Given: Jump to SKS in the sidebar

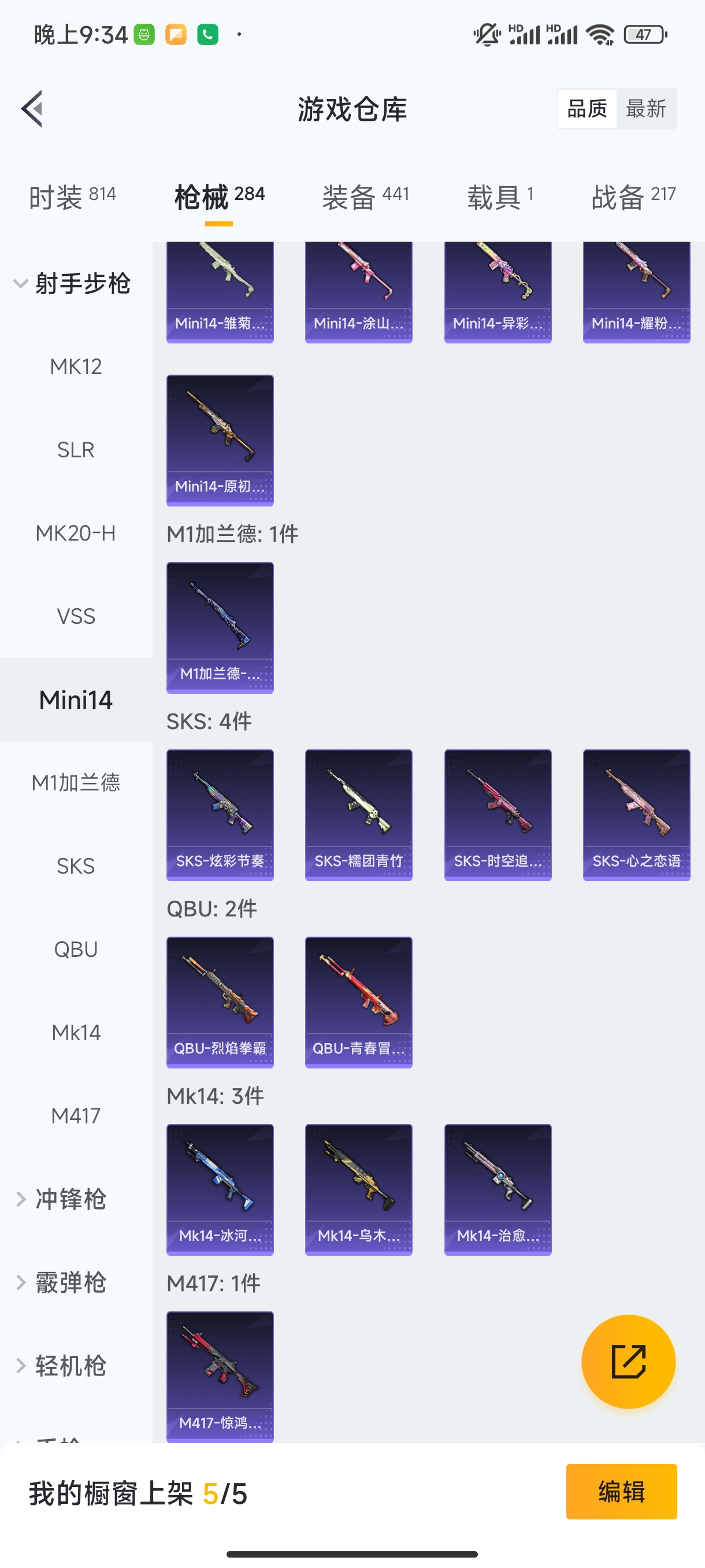Looking at the screenshot, I should tap(76, 866).
